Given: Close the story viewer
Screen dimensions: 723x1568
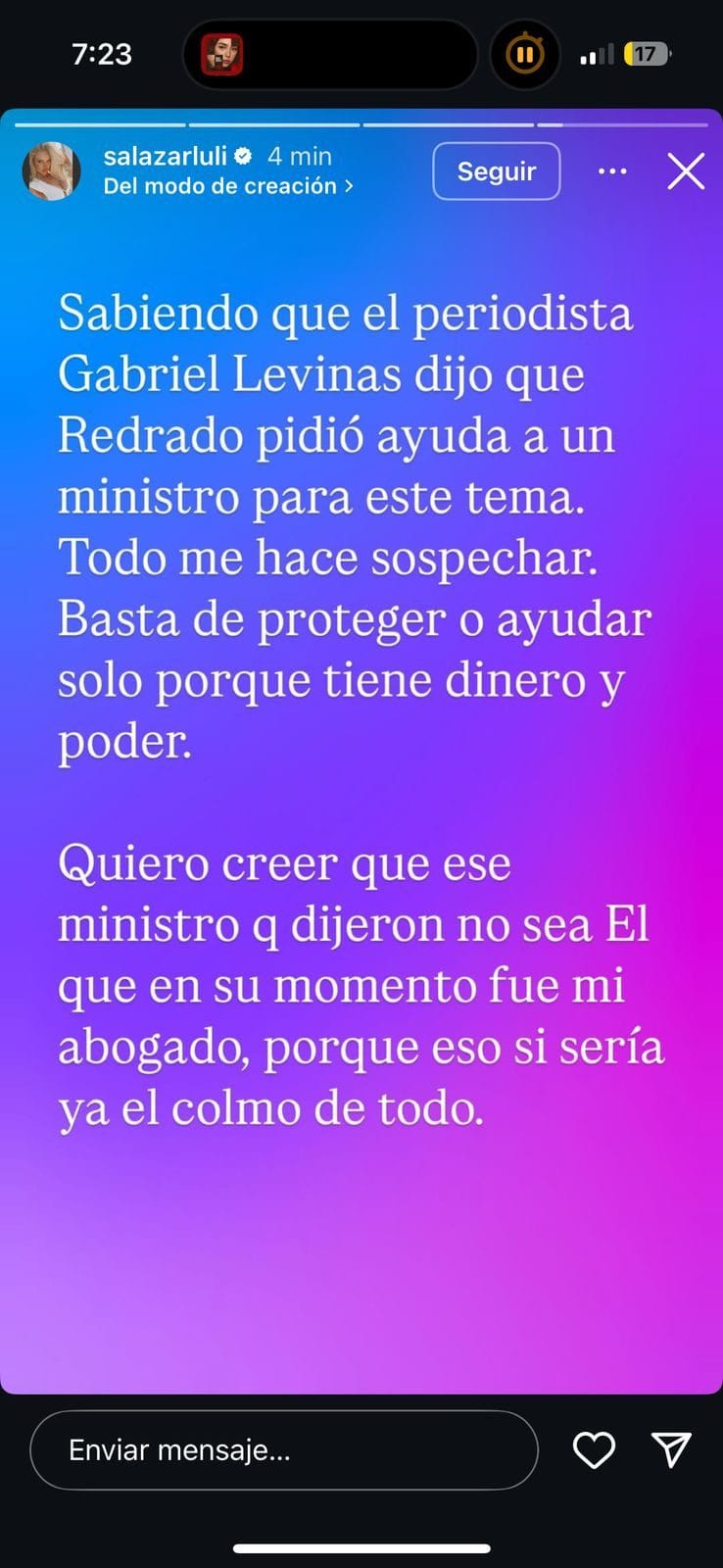Looking at the screenshot, I should 685,171.
